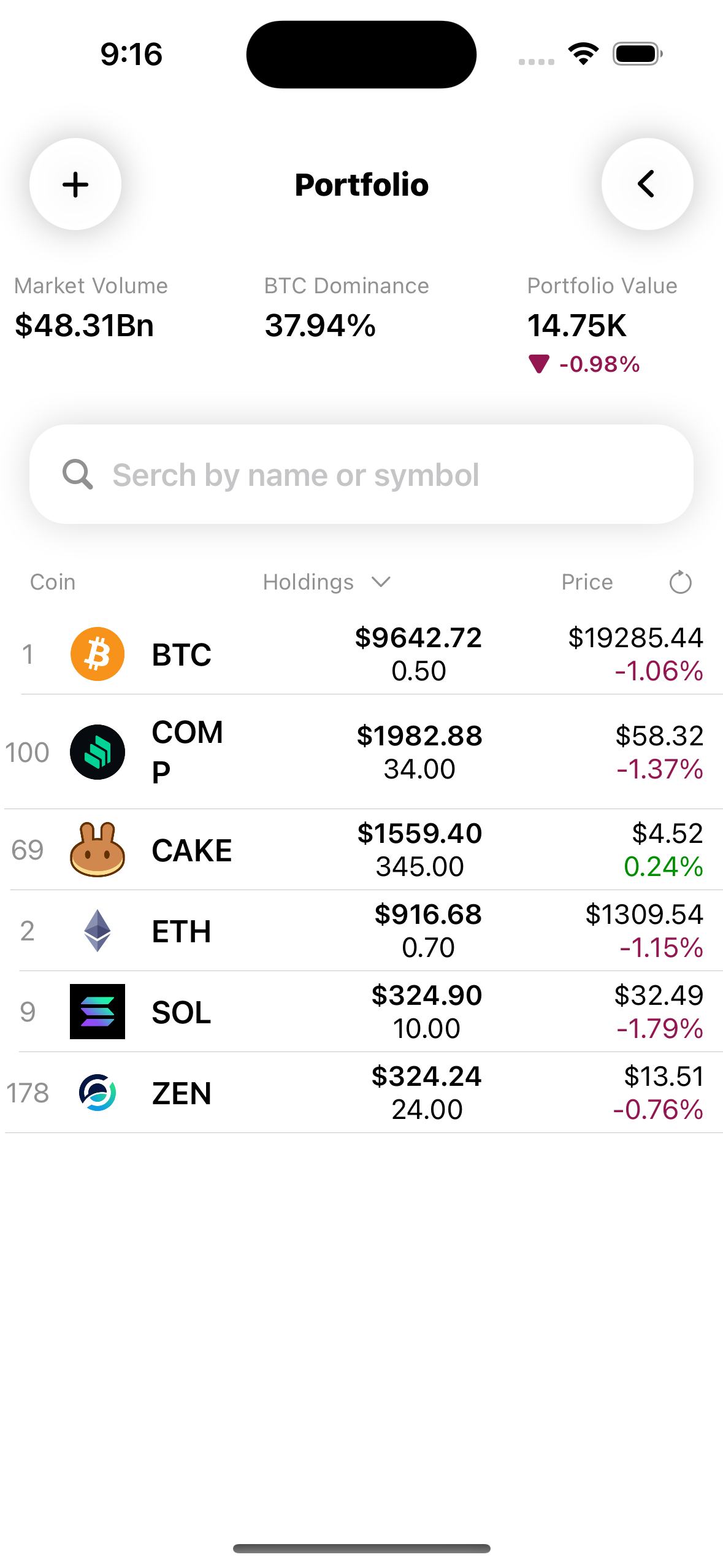This screenshot has width=723, height=1568.
Task: Click the refresh icon next to Price
Action: coord(679,582)
